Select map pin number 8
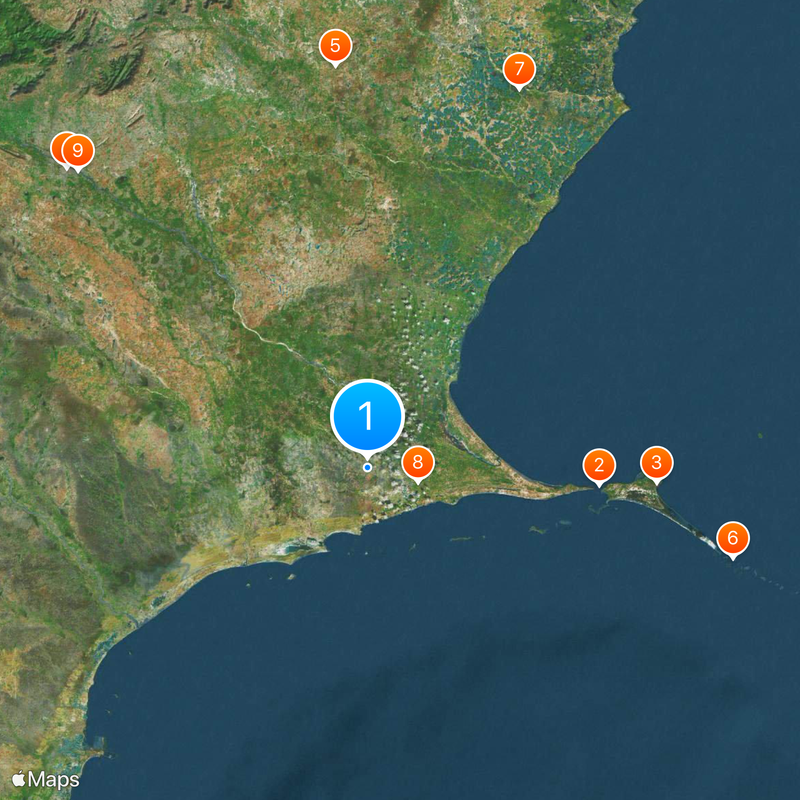The height and width of the screenshot is (800, 800). (x=418, y=463)
